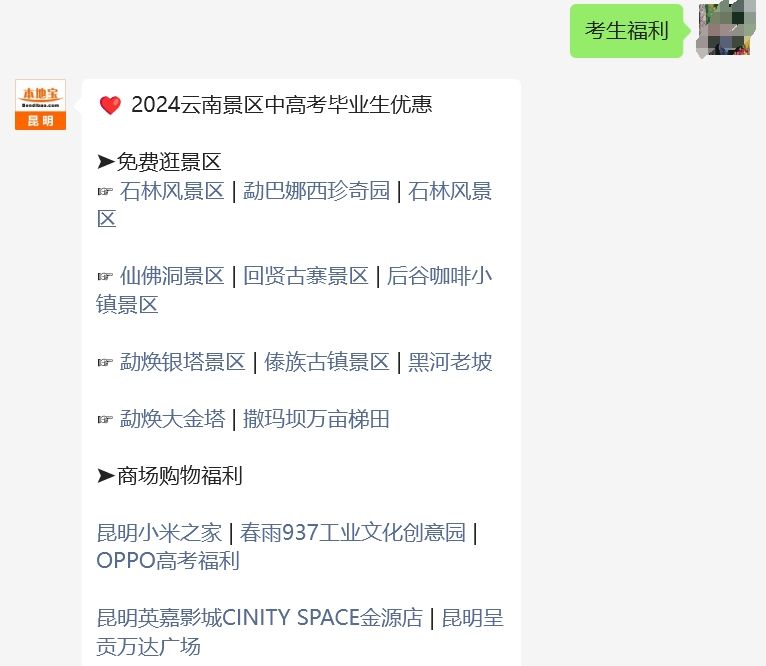Screen dimensions: 766x666
Task: Tap the 黑河老坡 link
Action: click(450, 362)
